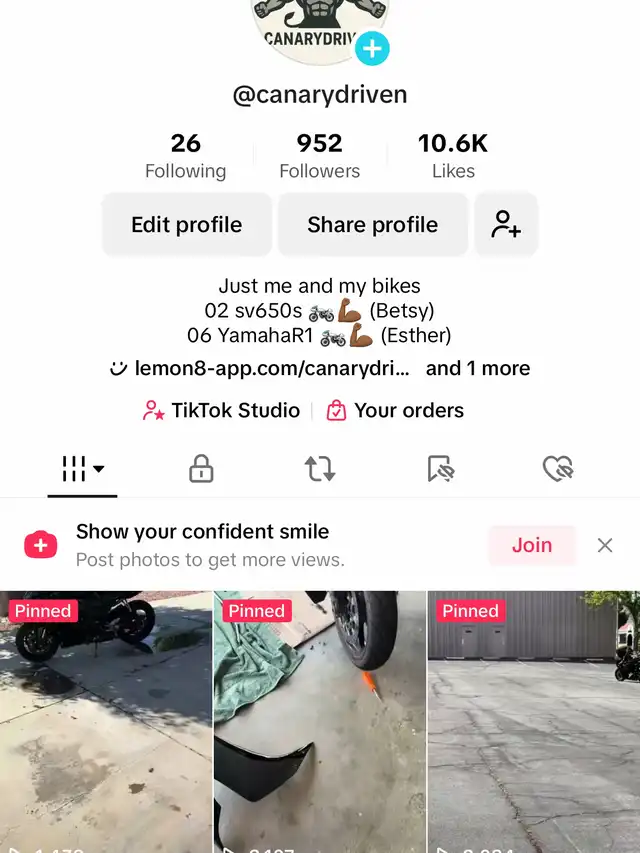
Task: Open the Following list
Action: click(x=186, y=156)
